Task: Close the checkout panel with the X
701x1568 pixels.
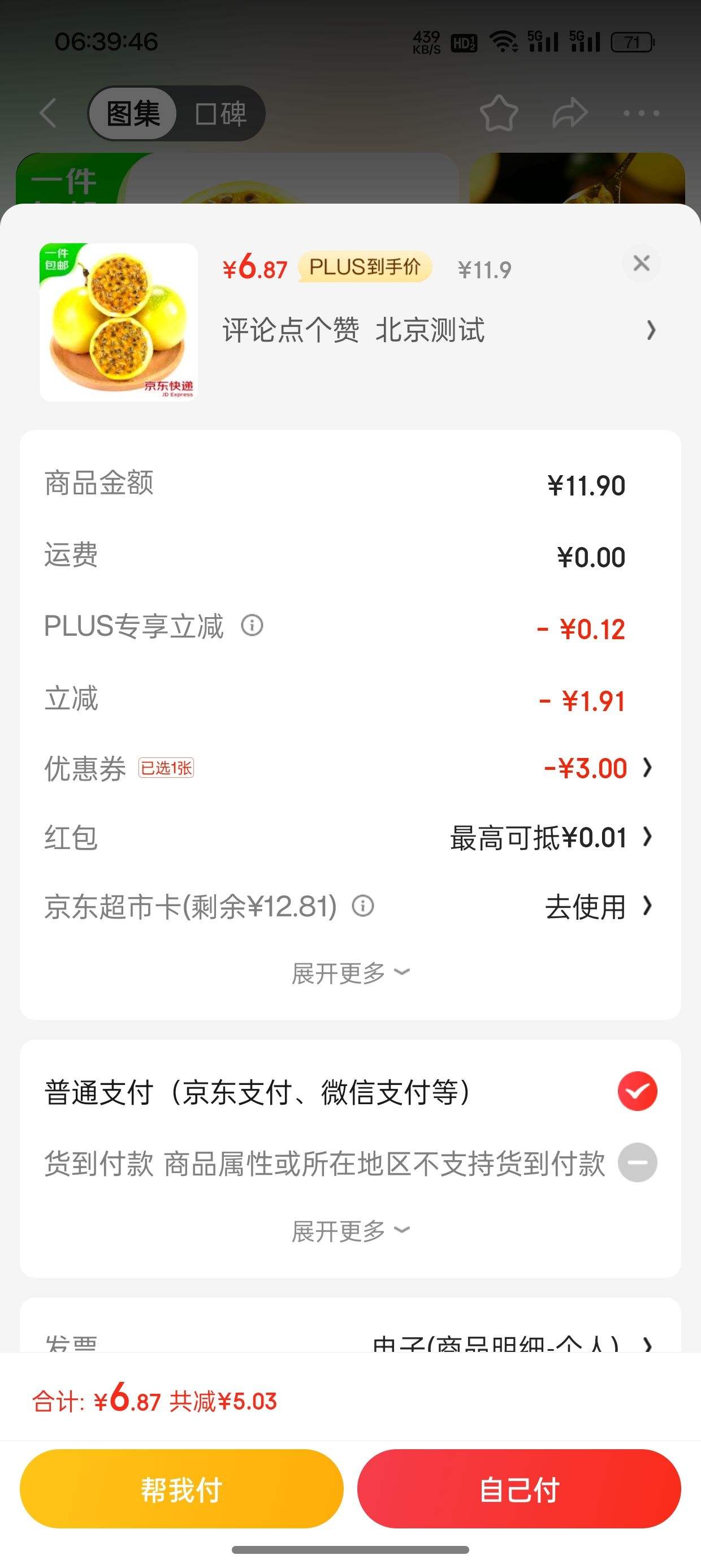Action: click(x=642, y=264)
